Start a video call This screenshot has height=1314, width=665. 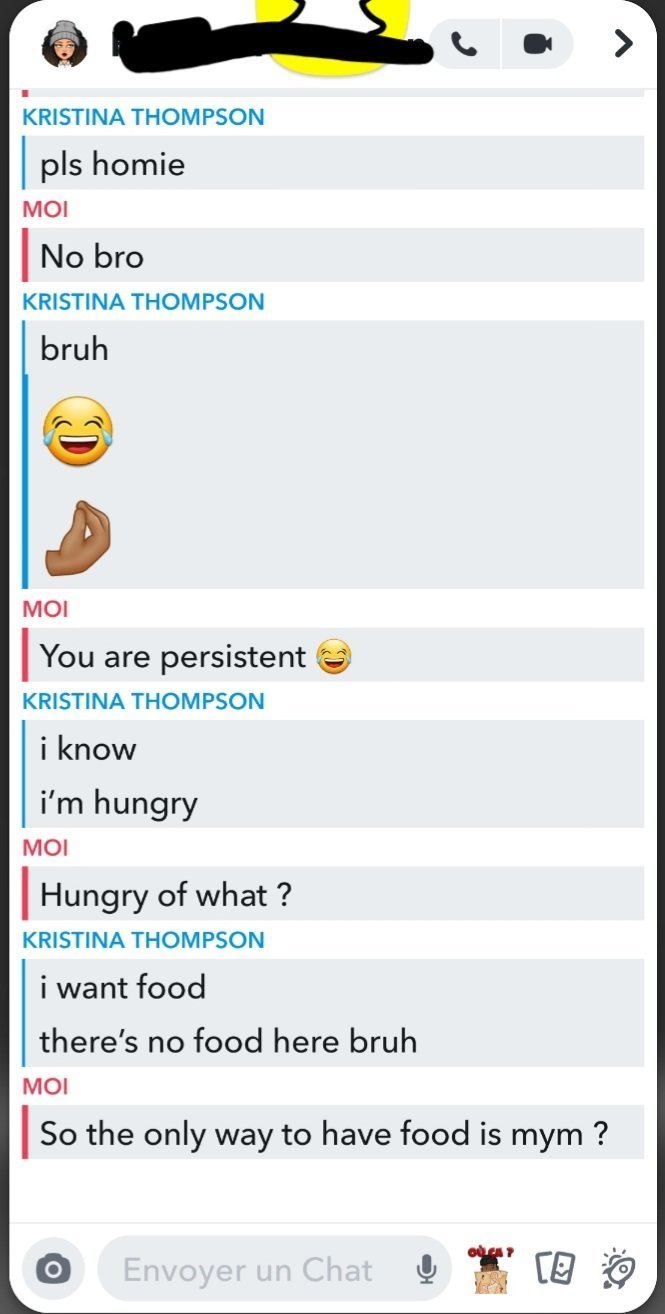538,44
